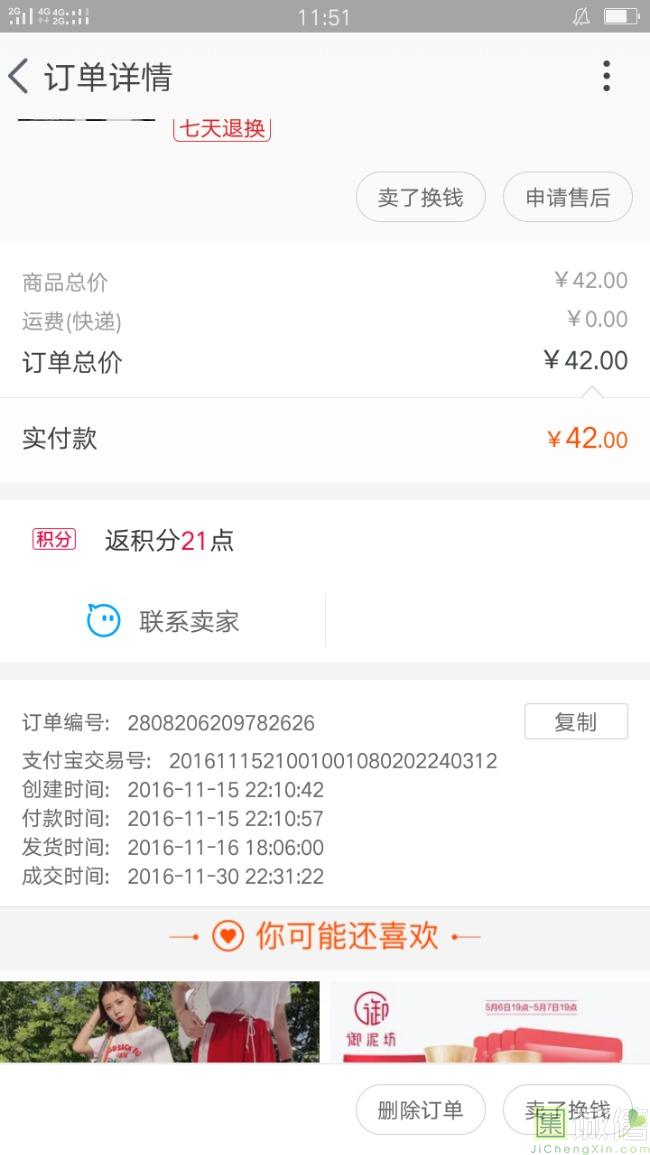Screen dimensions: 650x1155
Task: Go back from 订单详情
Action: pyautogui.click(x=20, y=76)
